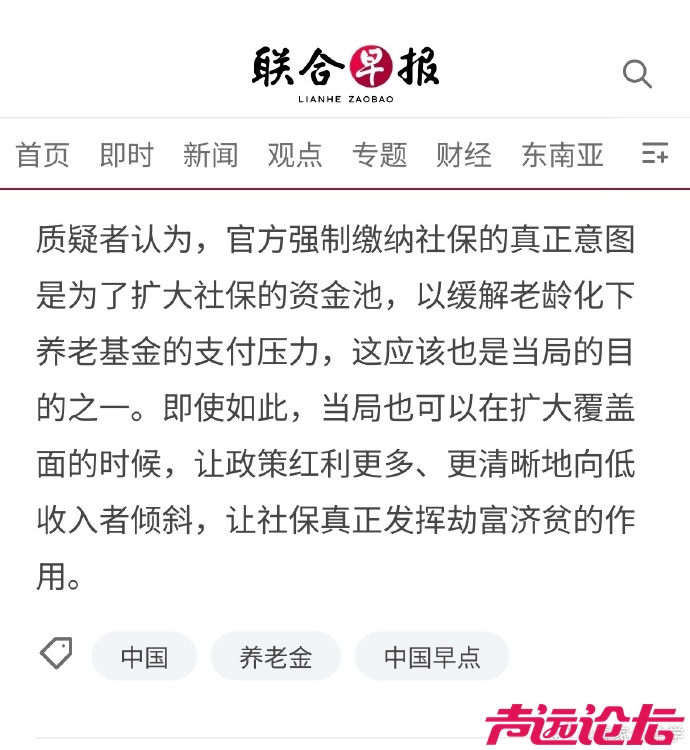
Task: Select the 财经 tab
Action: (x=464, y=155)
